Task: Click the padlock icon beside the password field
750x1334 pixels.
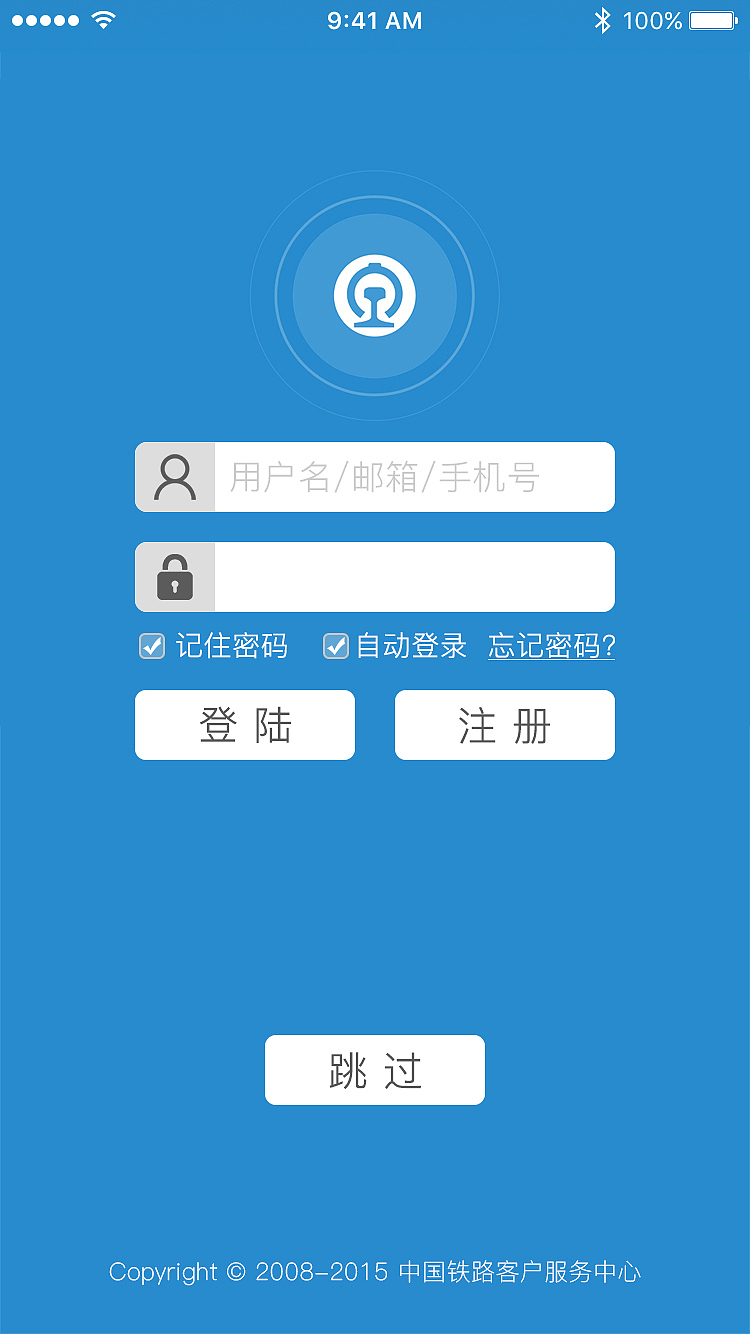Action: pos(174,577)
